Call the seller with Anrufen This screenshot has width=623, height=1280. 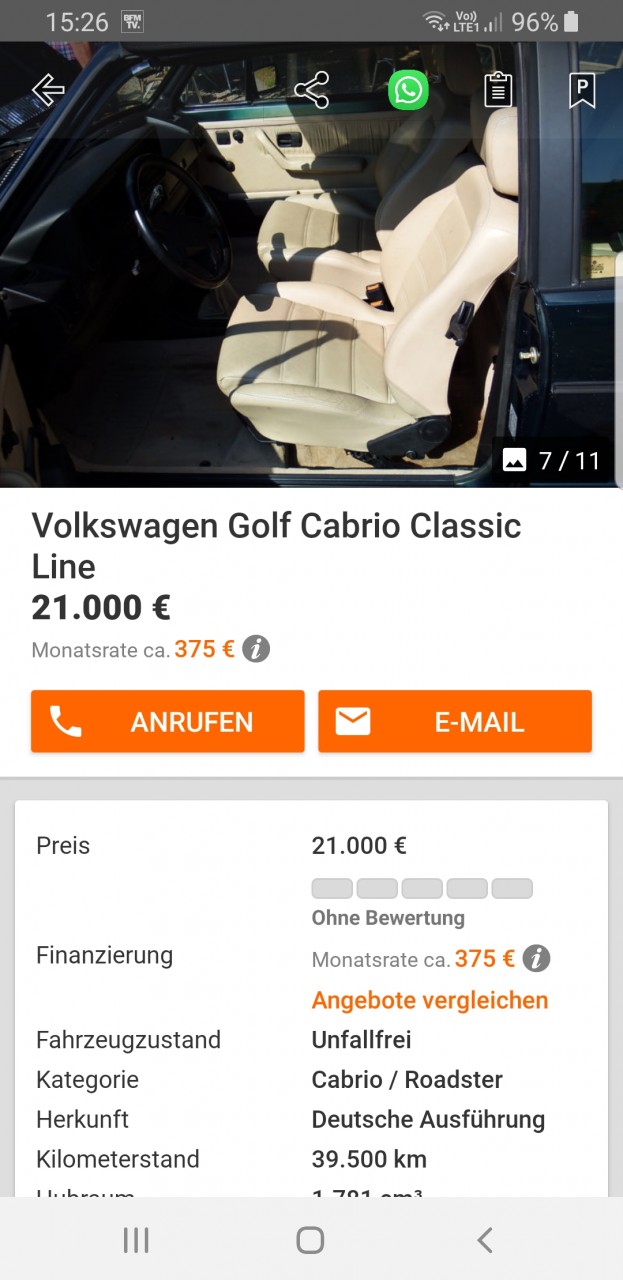(x=167, y=721)
